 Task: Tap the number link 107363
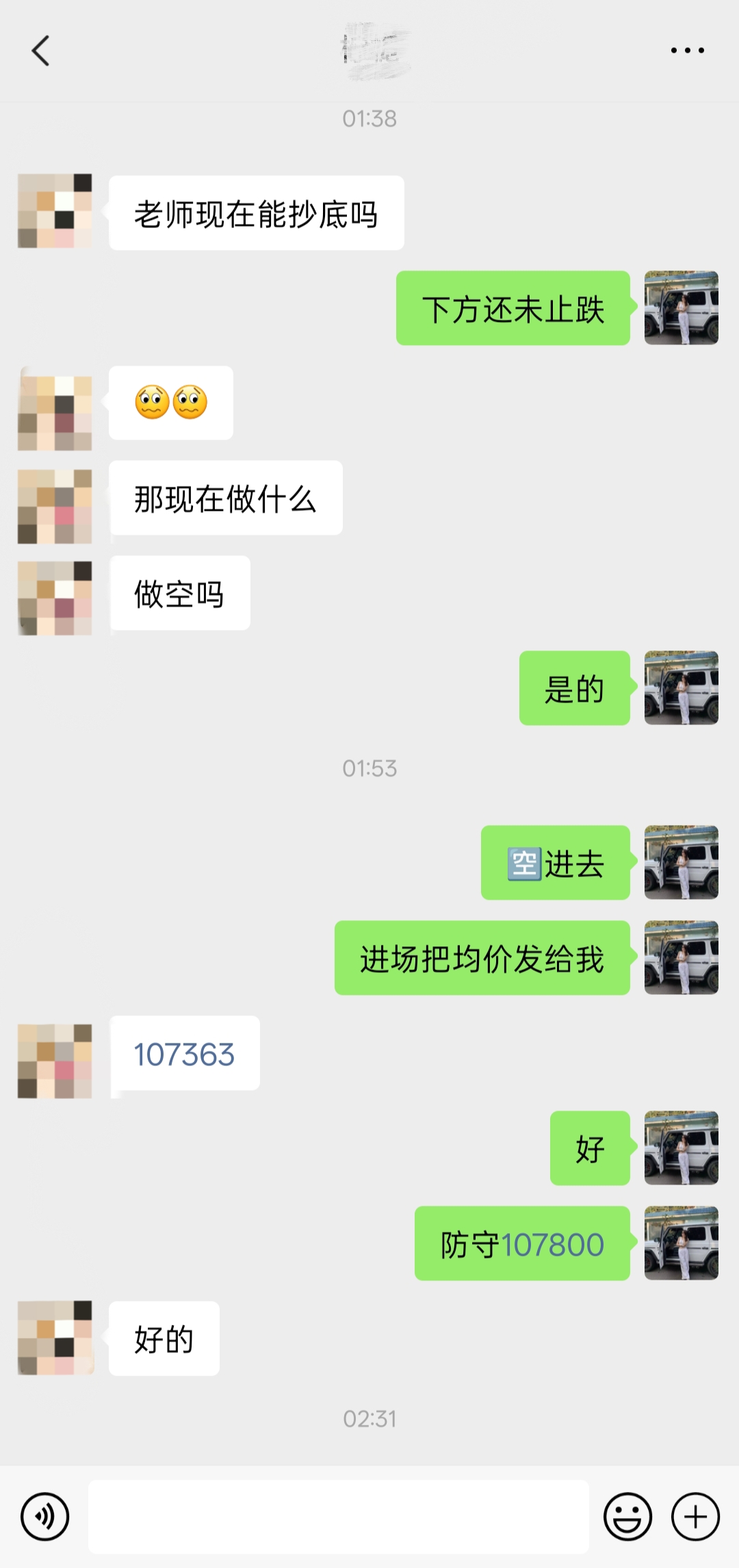(184, 1054)
